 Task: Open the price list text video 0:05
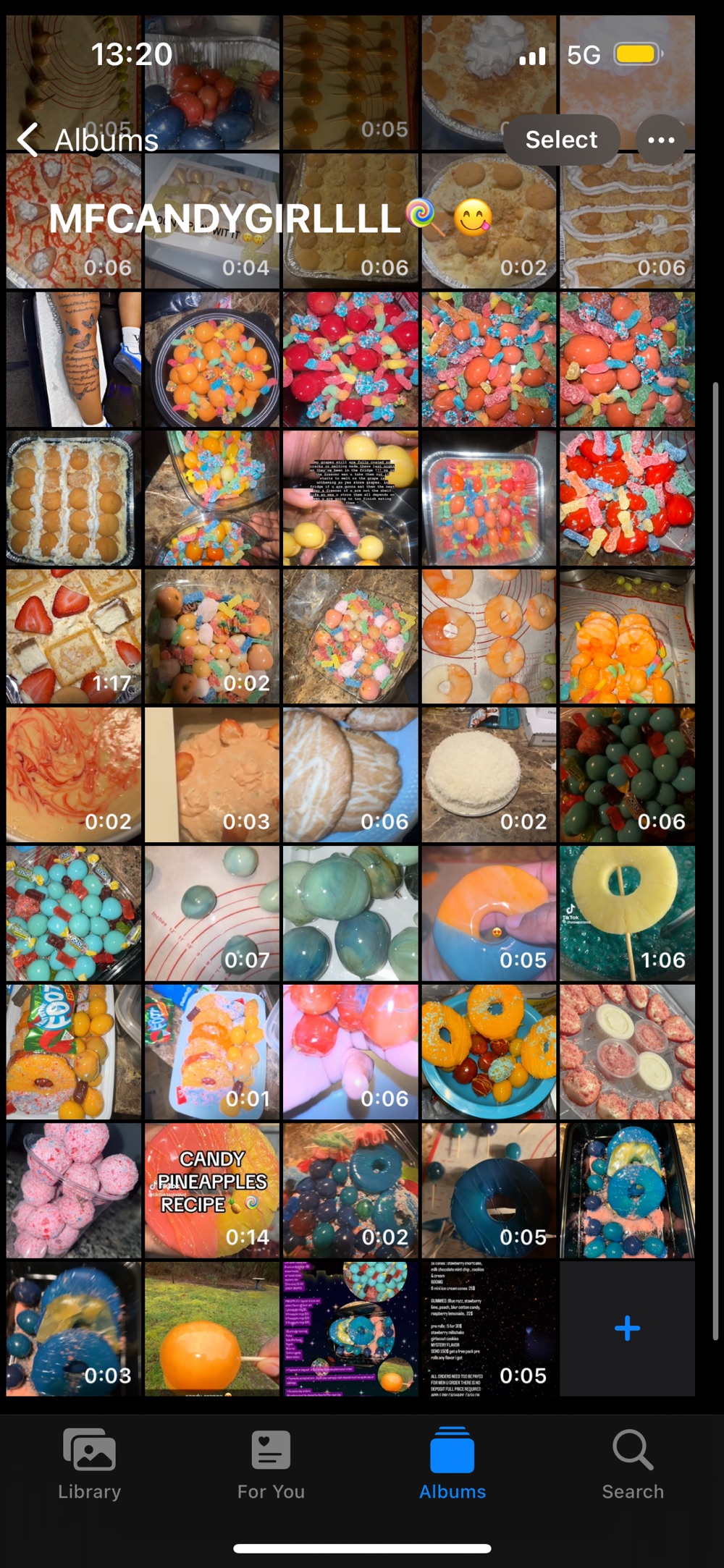click(489, 1328)
